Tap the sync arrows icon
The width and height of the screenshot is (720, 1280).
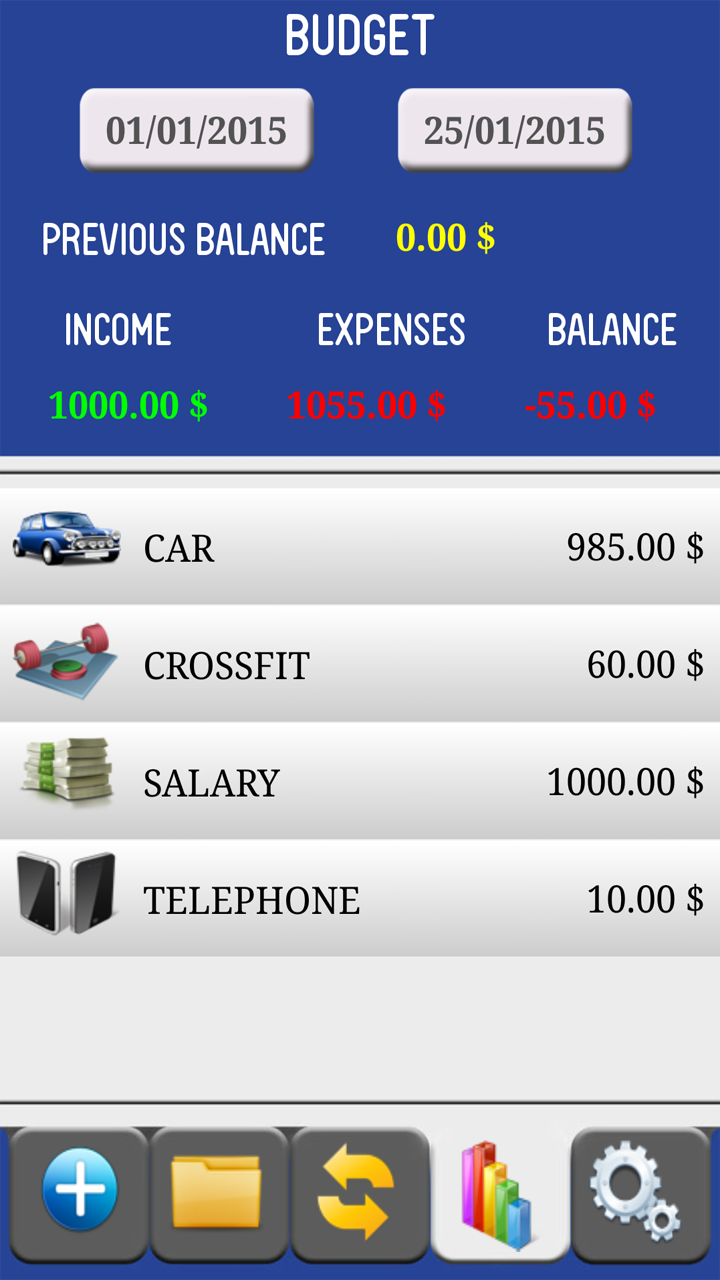click(360, 1190)
